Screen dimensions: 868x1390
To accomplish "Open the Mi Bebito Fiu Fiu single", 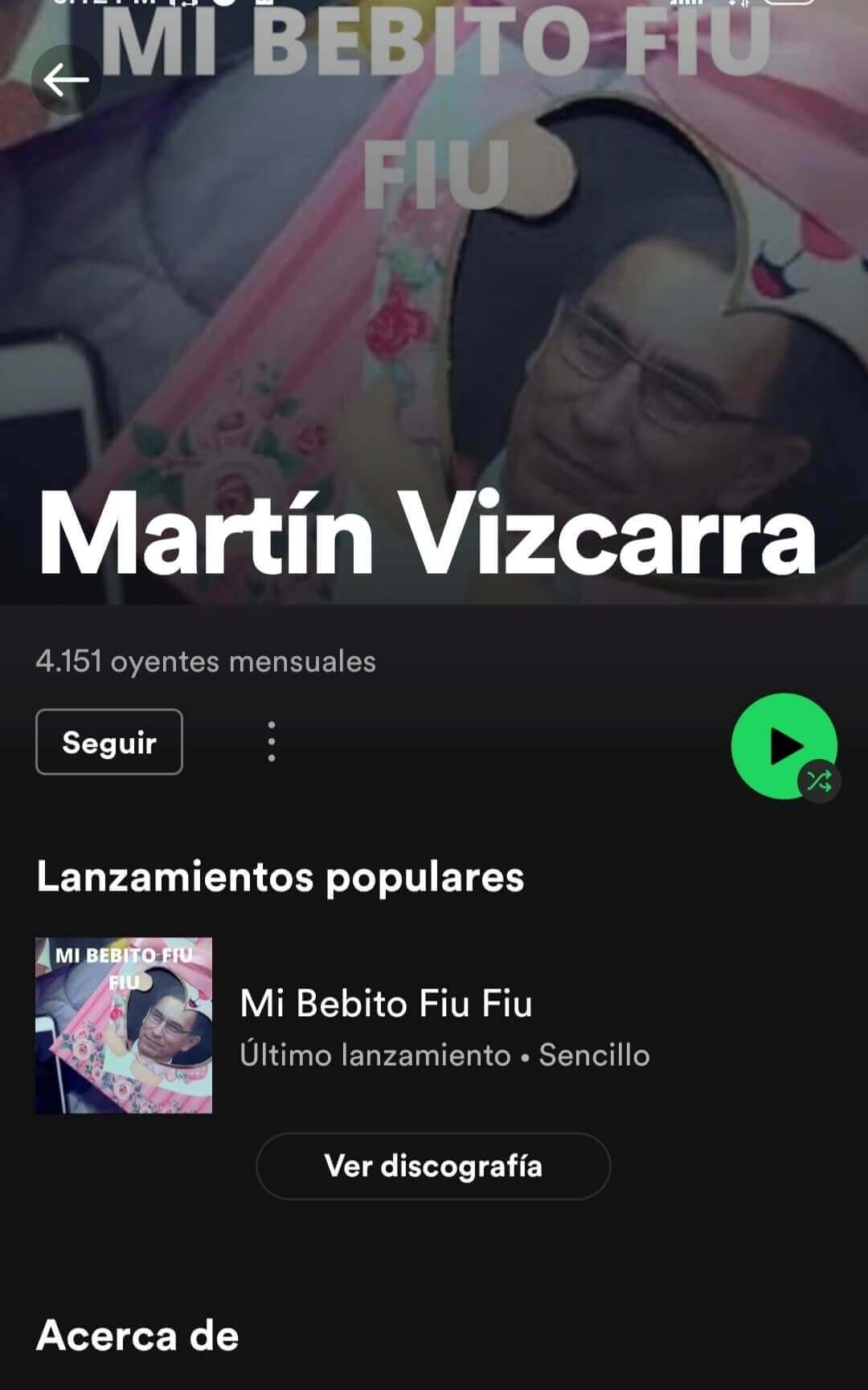I will [x=386, y=1025].
